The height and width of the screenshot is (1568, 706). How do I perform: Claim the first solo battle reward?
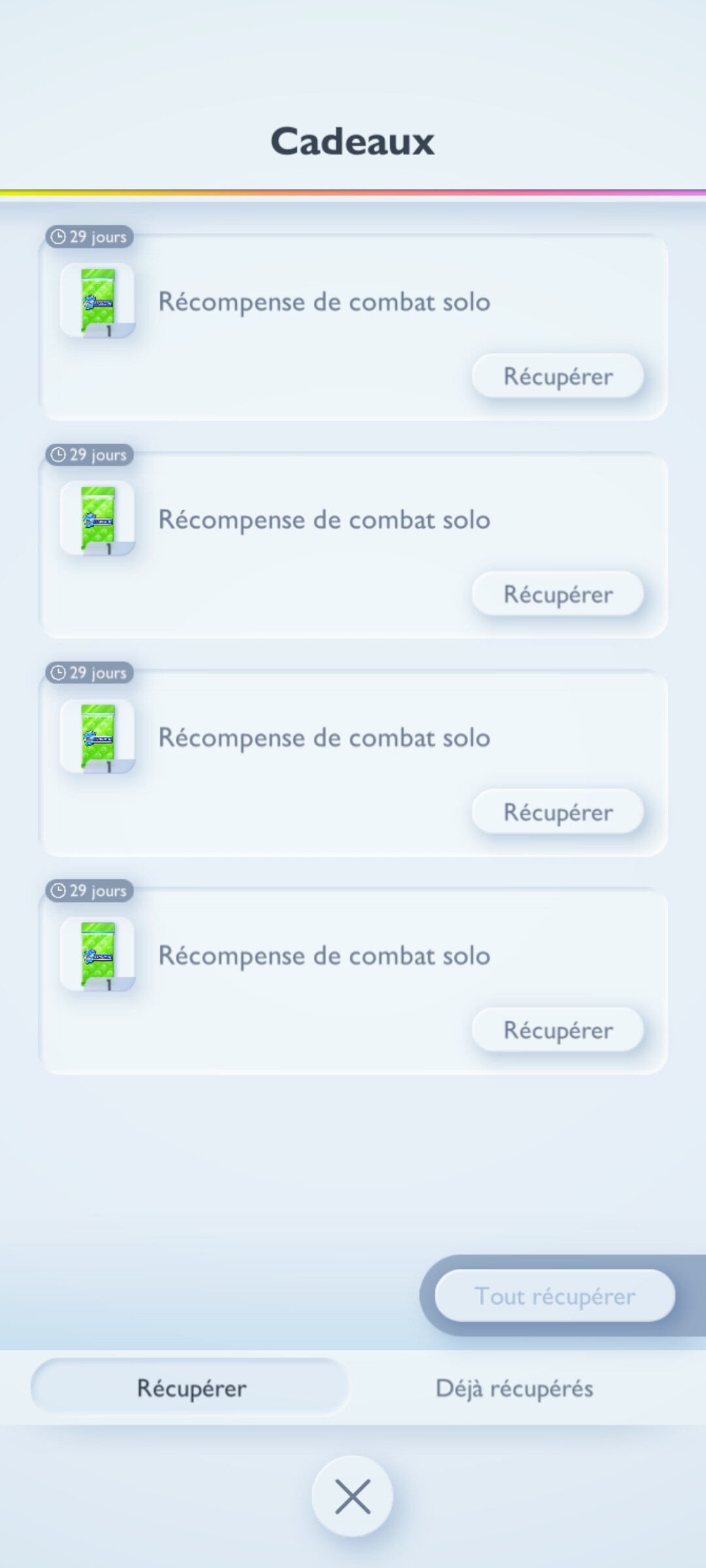(x=558, y=376)
